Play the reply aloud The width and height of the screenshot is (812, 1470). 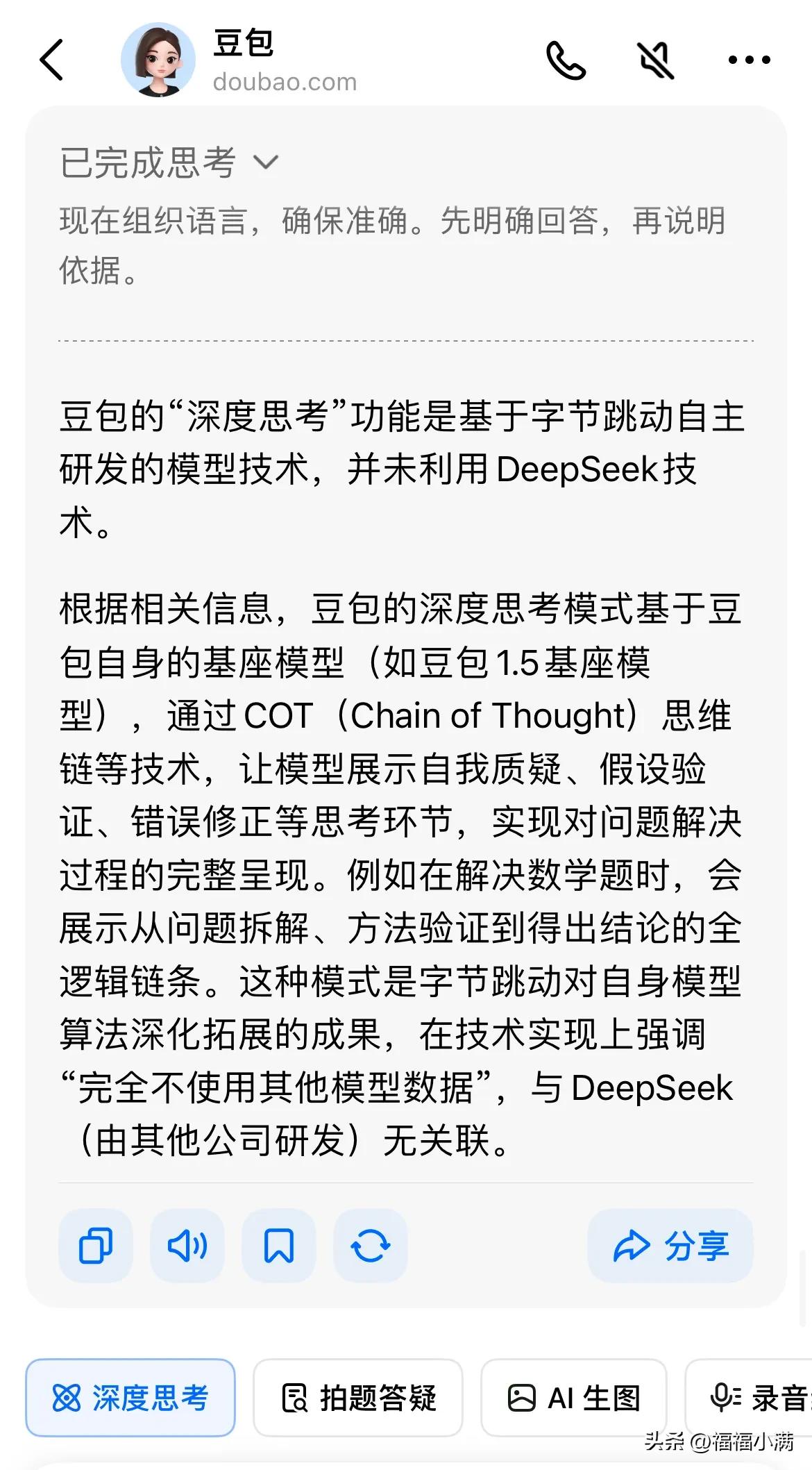pyautogui.click(x=187, y=1245)
